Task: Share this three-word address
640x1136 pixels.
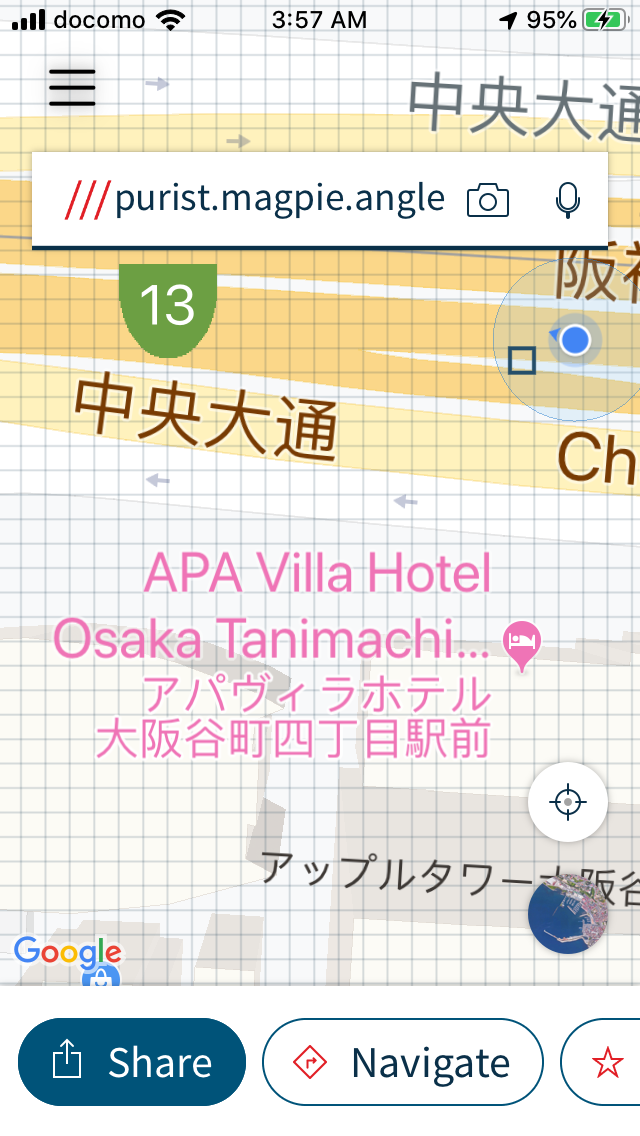Action: click(132, 1062)
